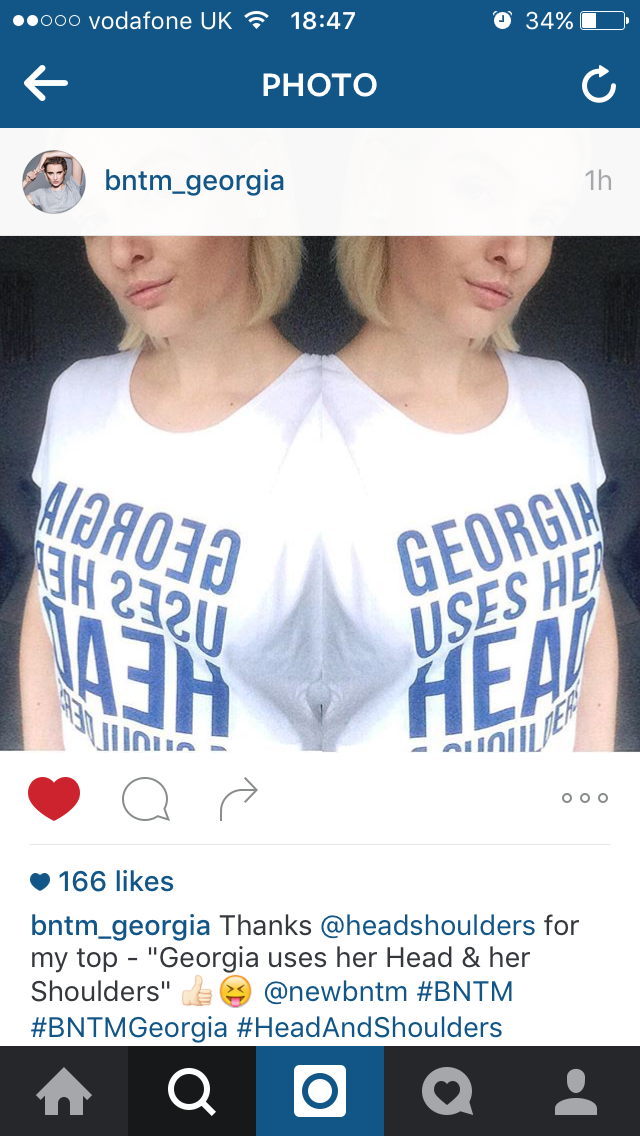Open the #BNTM hashtag
Screen dimensions: 640x1136
tap(464, 993)
